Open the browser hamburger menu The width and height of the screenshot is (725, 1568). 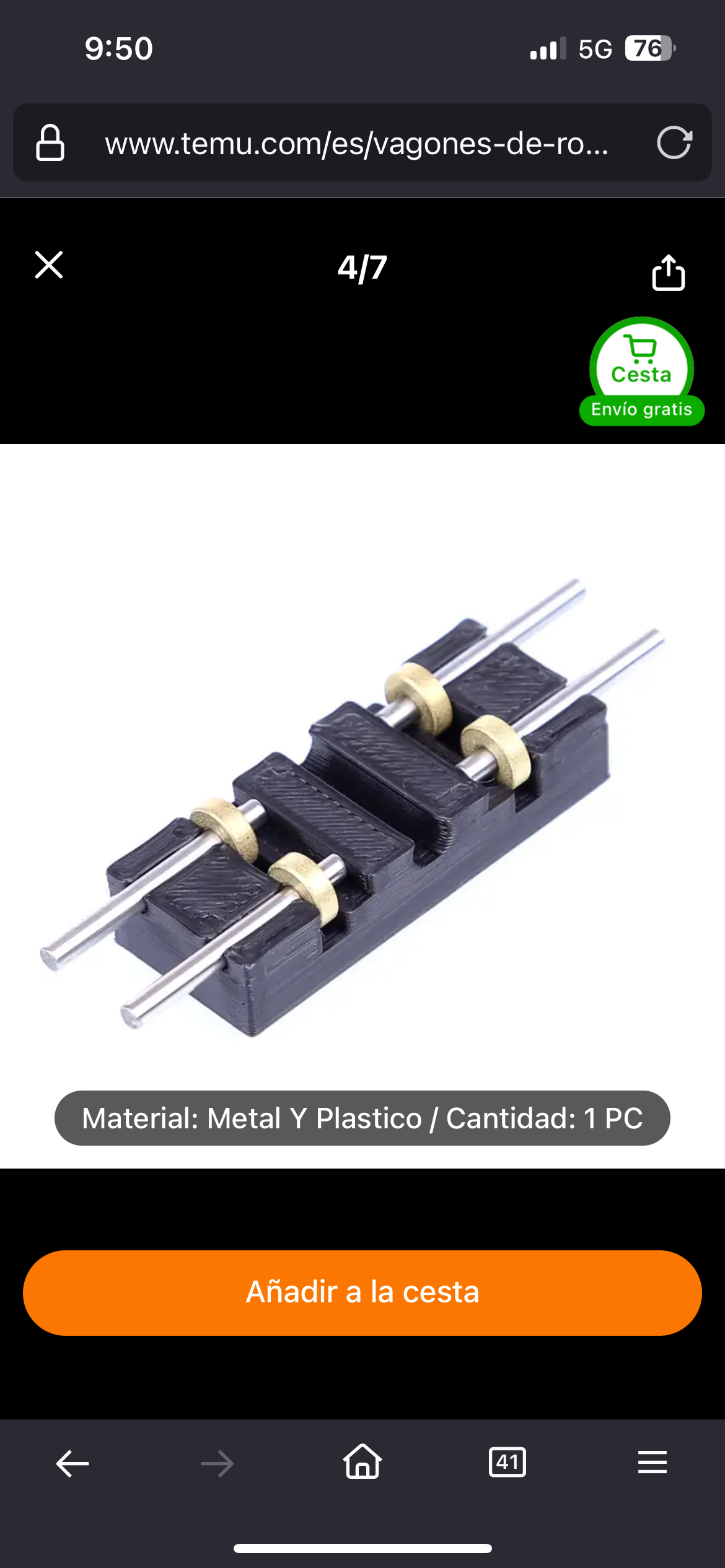pyautogui.click(x=652, y=1462)
